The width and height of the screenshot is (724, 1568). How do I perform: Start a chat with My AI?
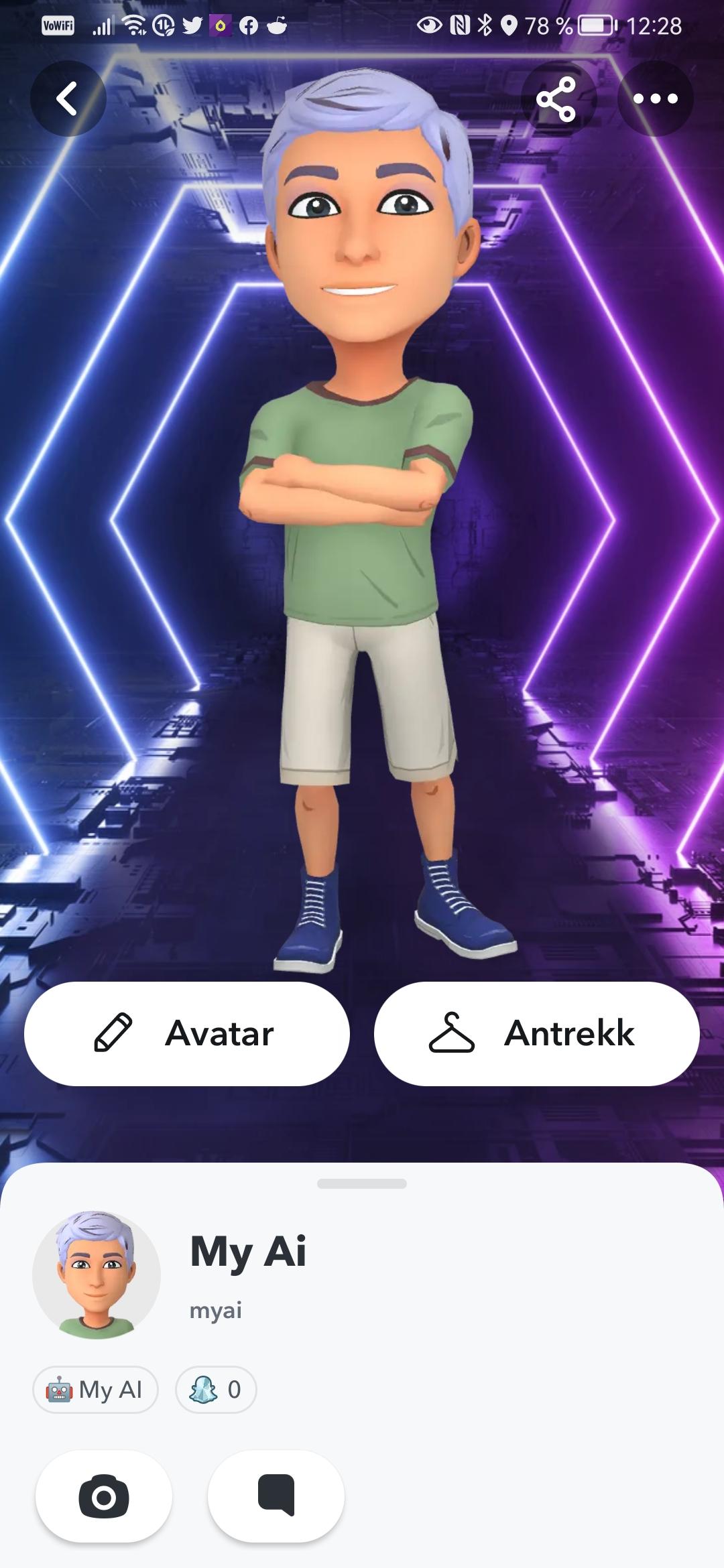(276, 1496)
